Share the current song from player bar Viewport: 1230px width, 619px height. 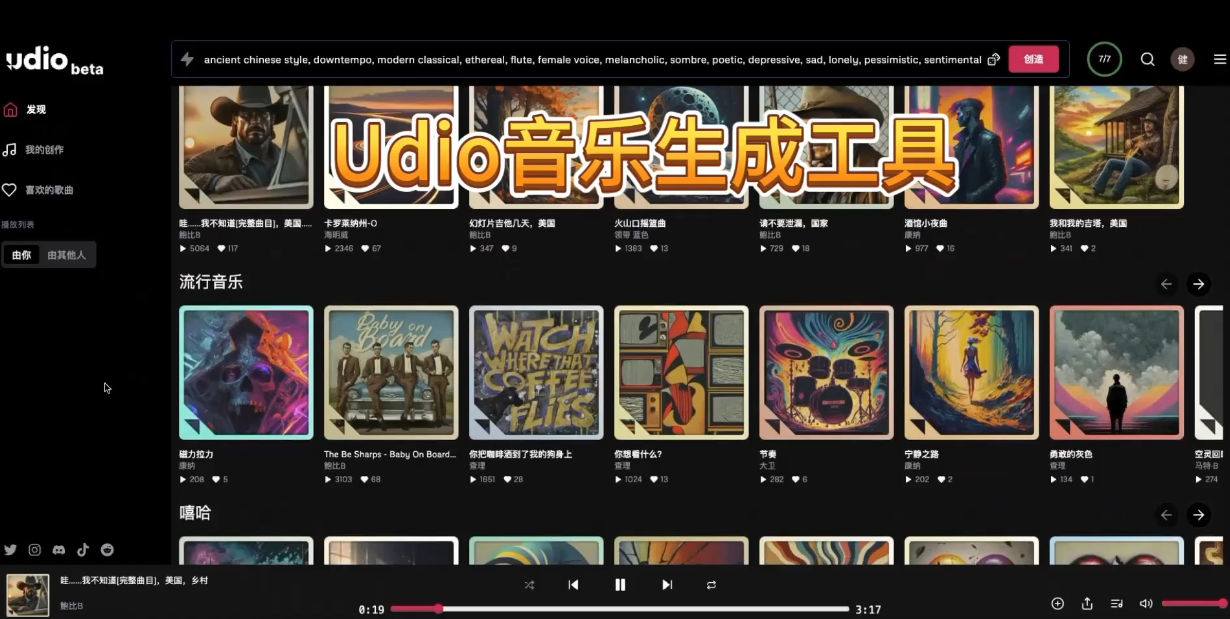coord(1087,603)
